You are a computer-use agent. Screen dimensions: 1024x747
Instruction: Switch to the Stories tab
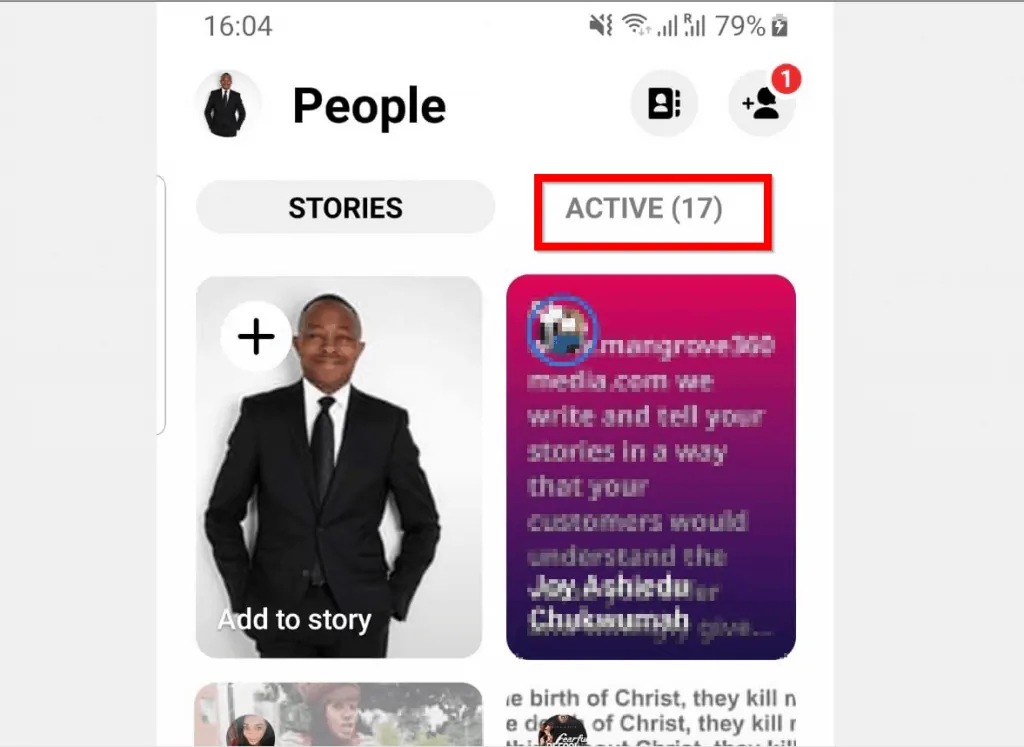[345, 208]
